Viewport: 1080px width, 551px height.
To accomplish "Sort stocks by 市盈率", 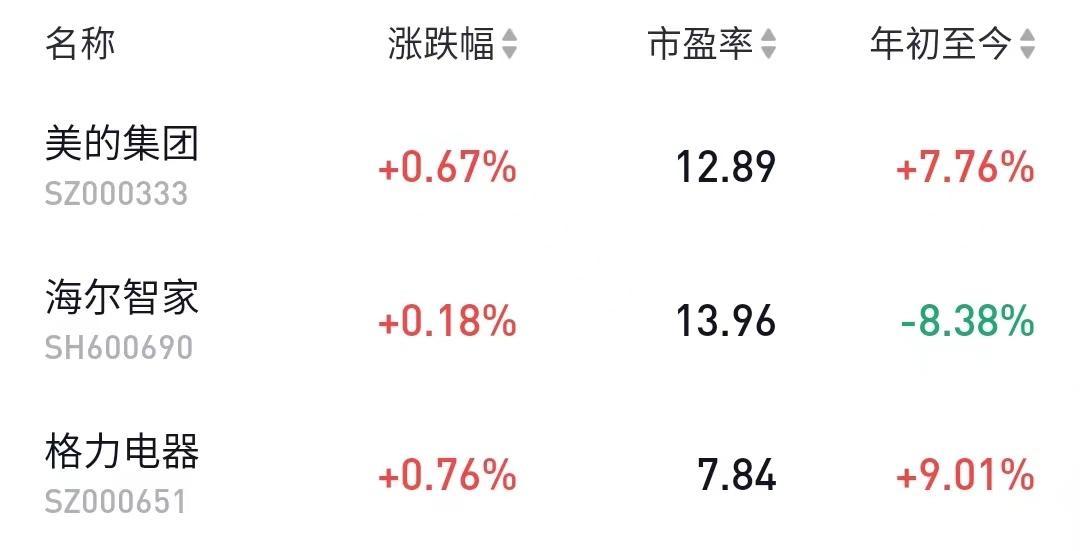I will 711,45.
